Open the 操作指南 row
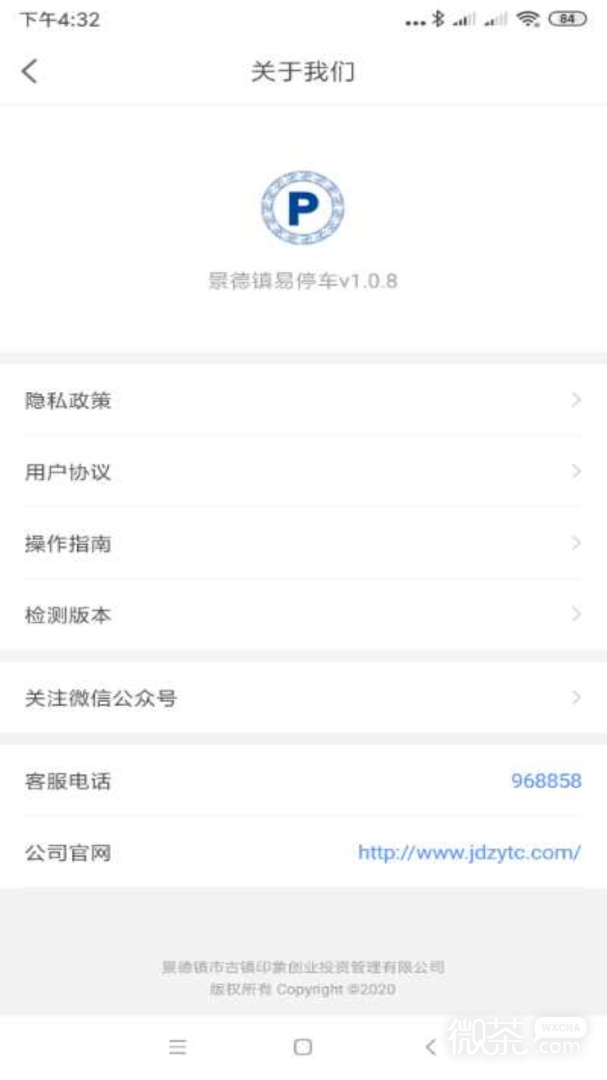 (x=303, y=543)
